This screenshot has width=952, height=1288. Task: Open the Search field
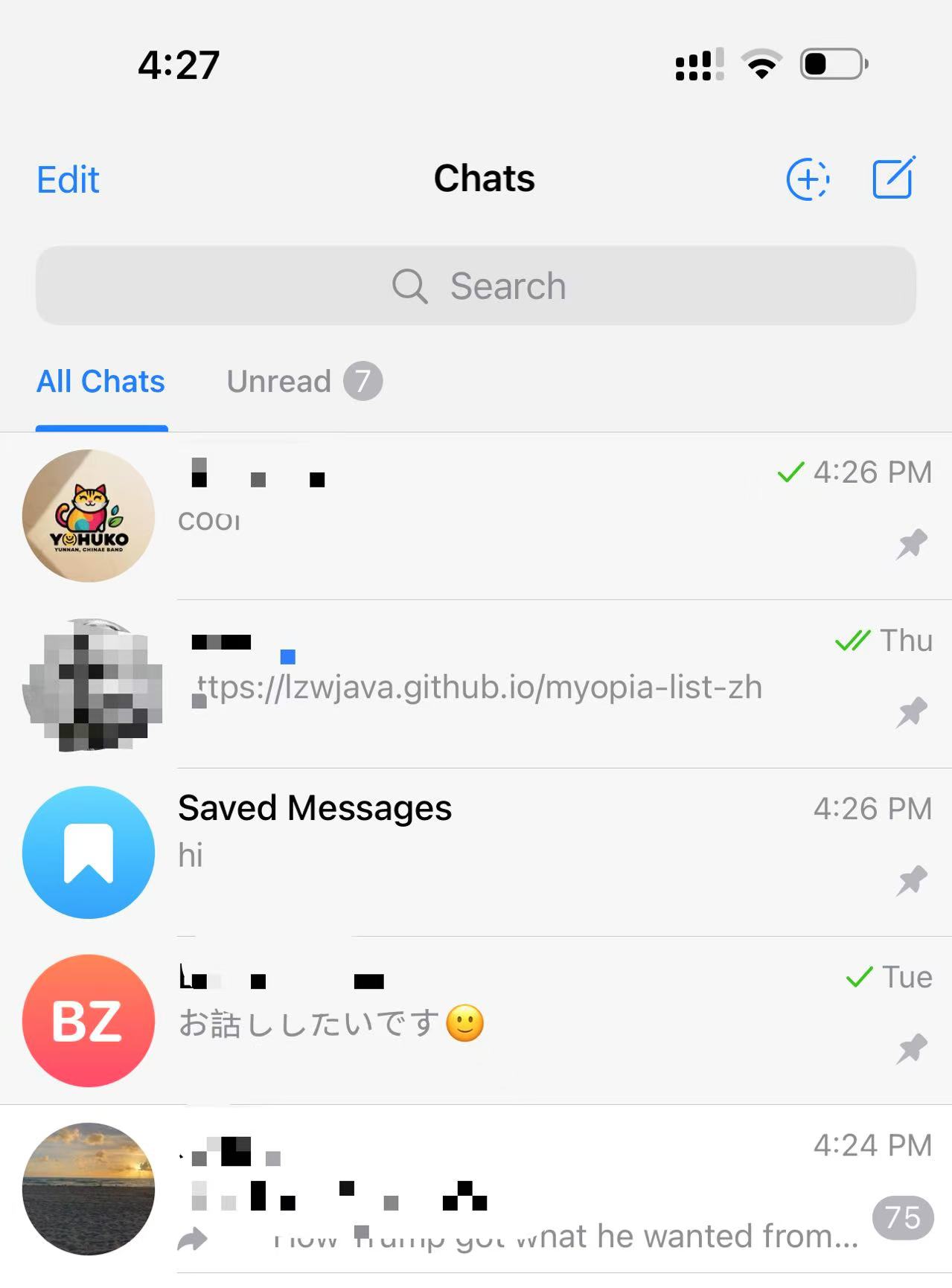pos(476,286)
